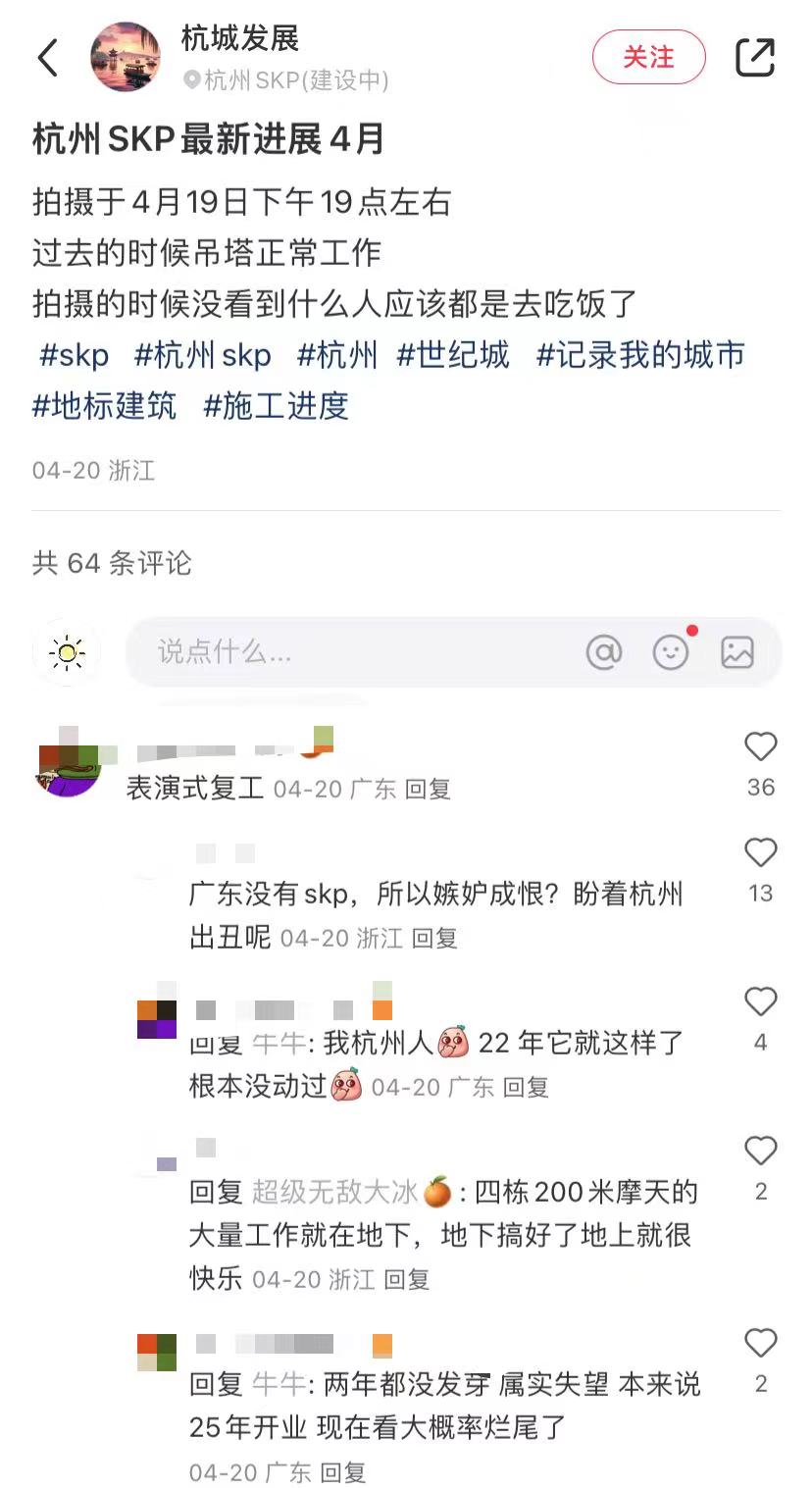Open hashtag #杭州skp
This screenshot has width=812, height=1488.
pos(202,354)
